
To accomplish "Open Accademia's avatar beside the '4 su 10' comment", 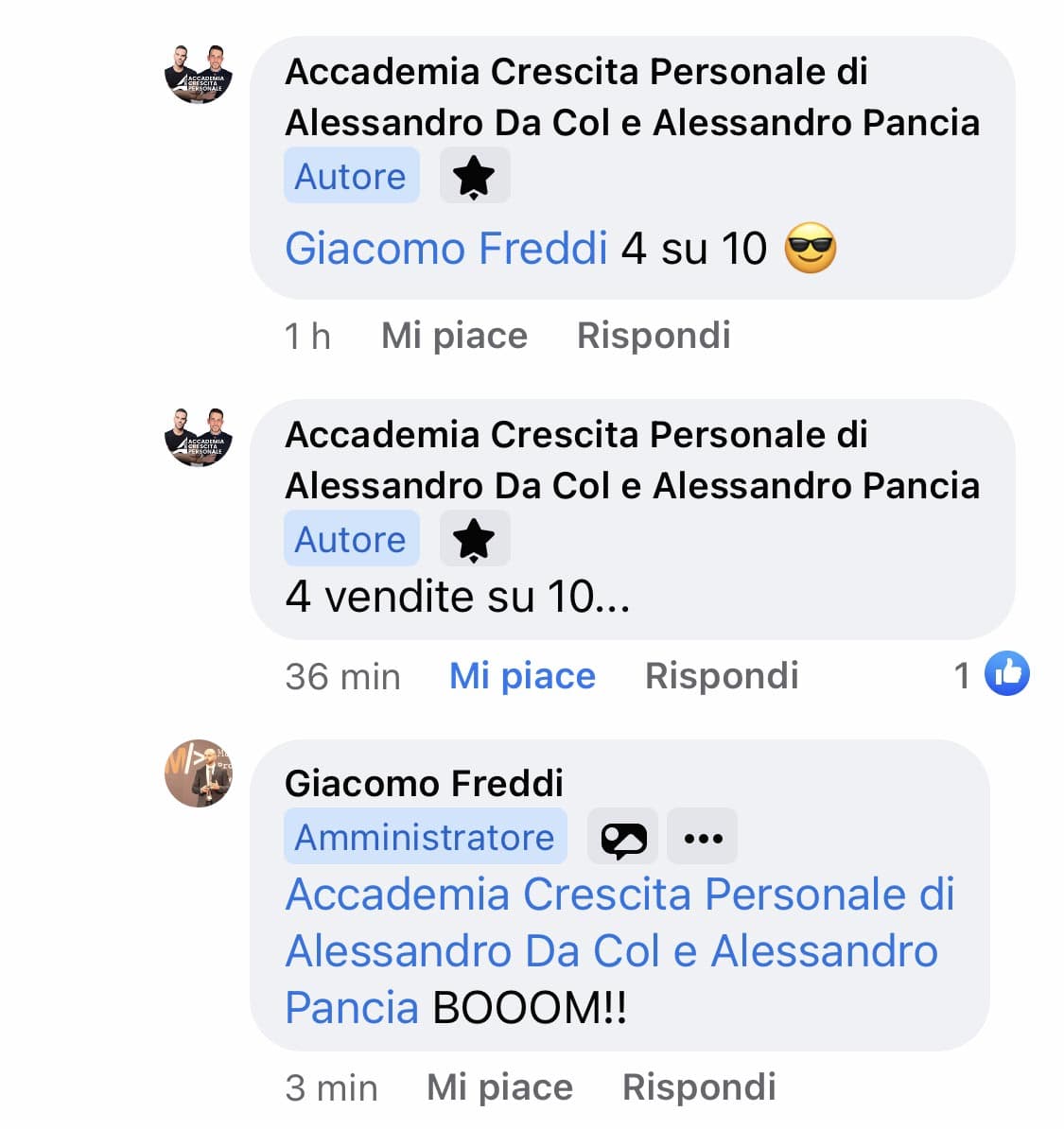I will 199,74.
